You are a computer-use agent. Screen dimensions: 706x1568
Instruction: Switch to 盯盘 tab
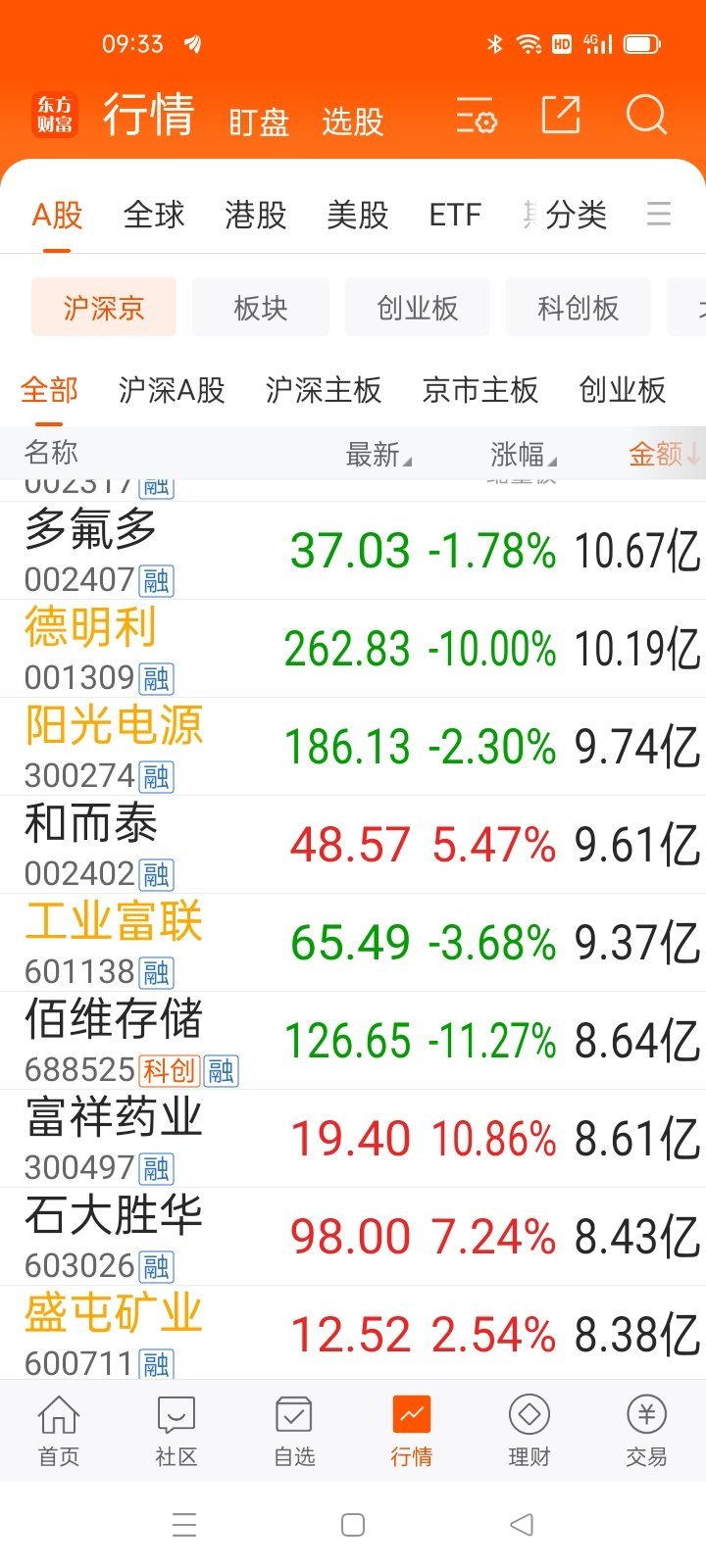[x=259, y=122]
